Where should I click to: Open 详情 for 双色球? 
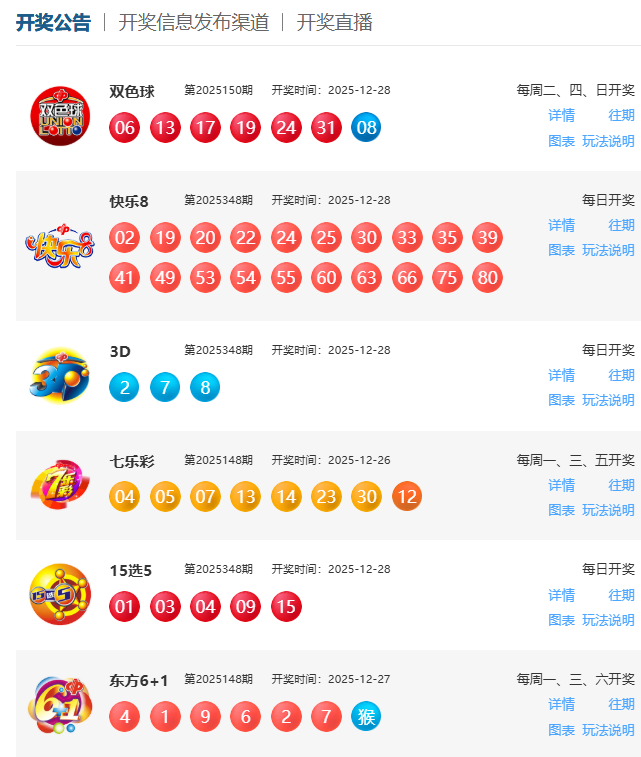(x=561, y=115)
